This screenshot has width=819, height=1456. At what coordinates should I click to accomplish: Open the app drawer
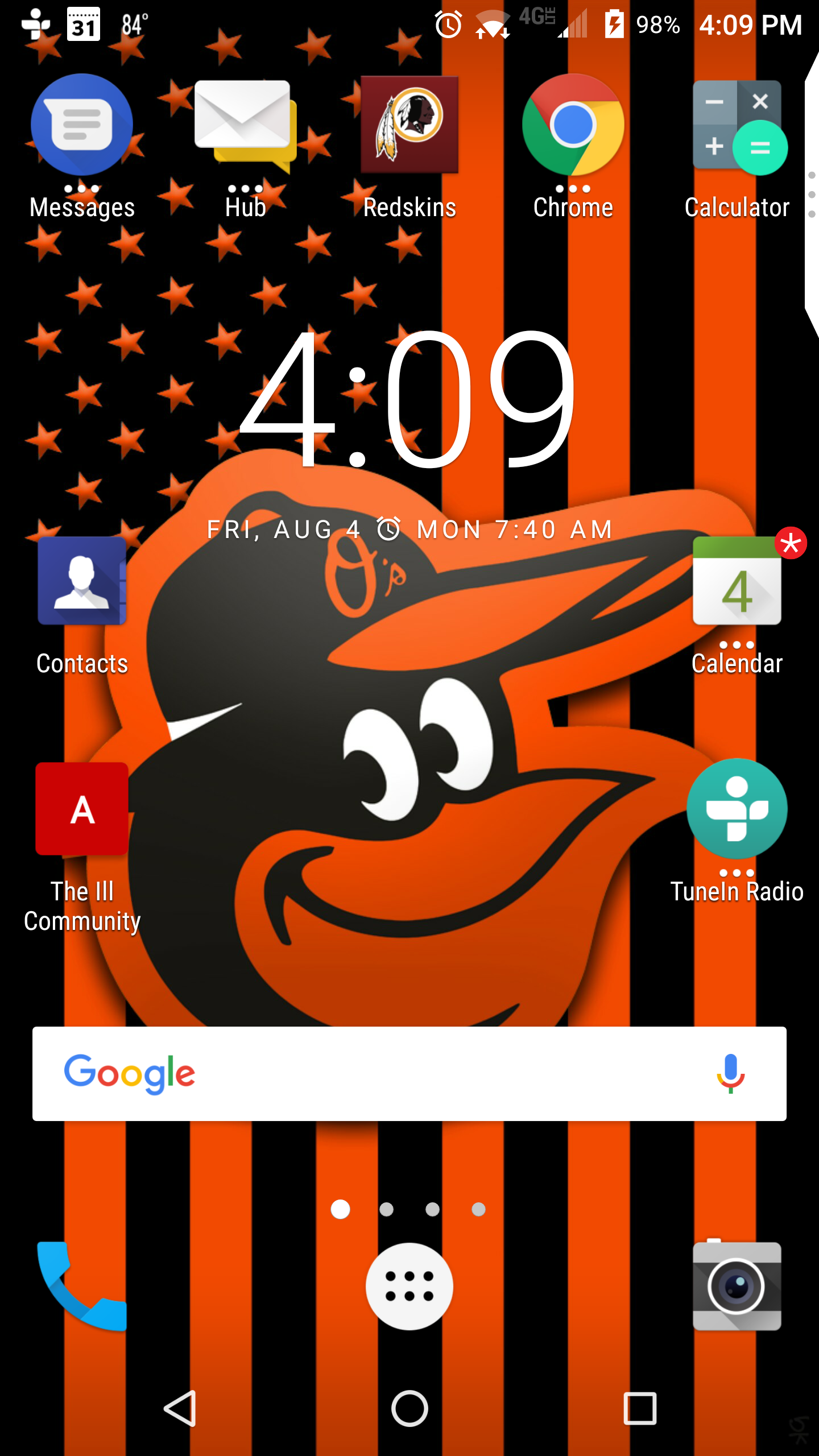coord(409,1287)
